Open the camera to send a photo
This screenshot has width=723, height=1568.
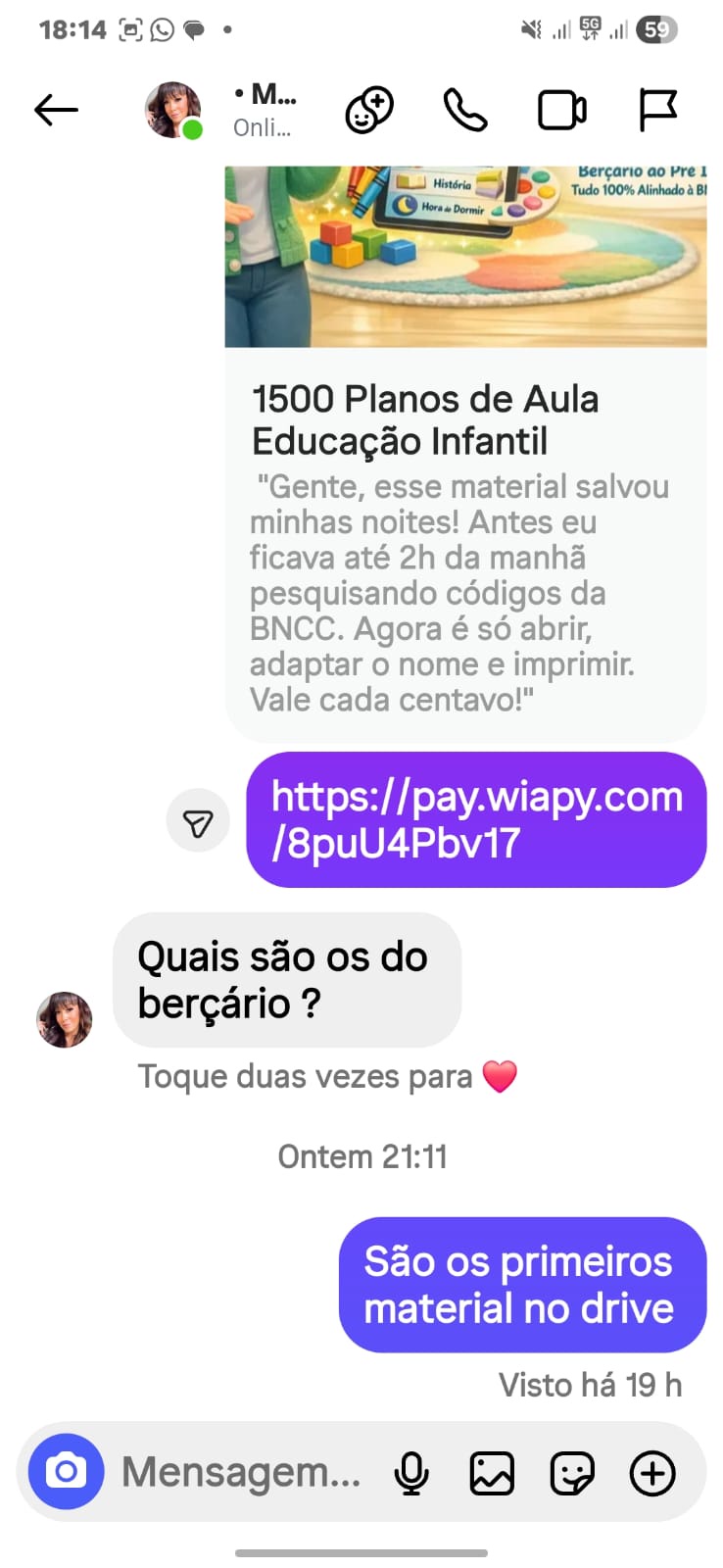65,1470
